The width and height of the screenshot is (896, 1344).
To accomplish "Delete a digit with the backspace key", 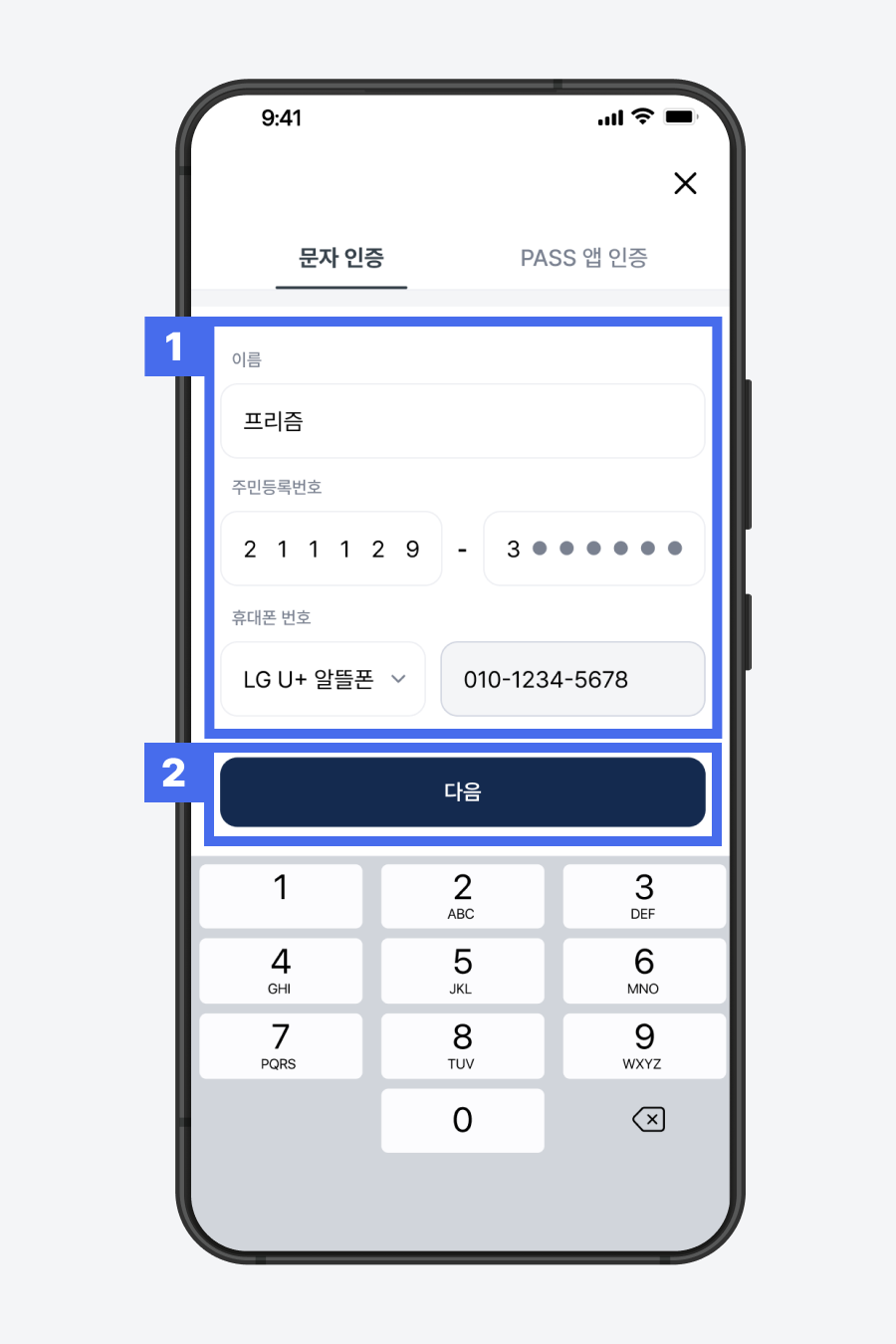I will (x=648, y=1120).
